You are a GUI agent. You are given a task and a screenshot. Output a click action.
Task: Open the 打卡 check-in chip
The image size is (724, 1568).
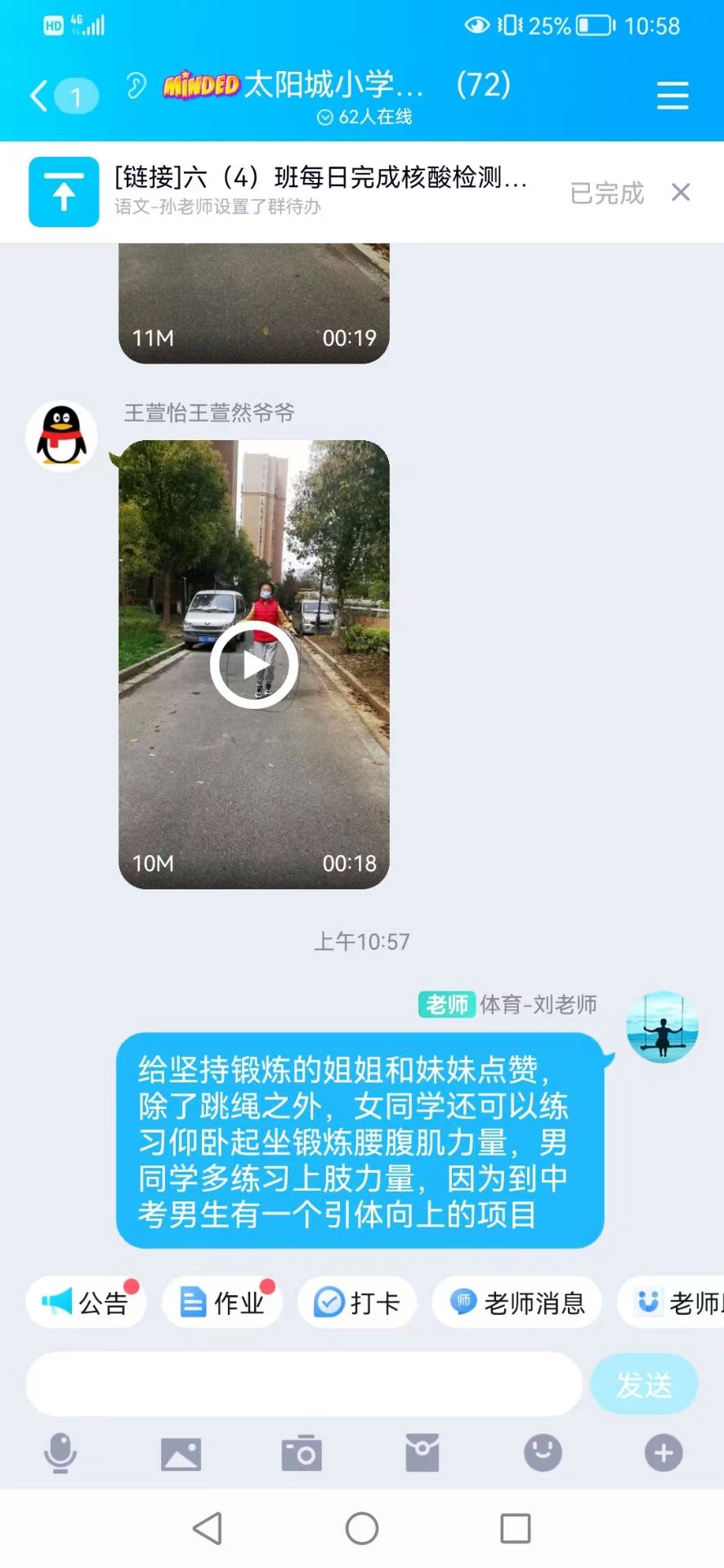click(x=357, y=1302)
